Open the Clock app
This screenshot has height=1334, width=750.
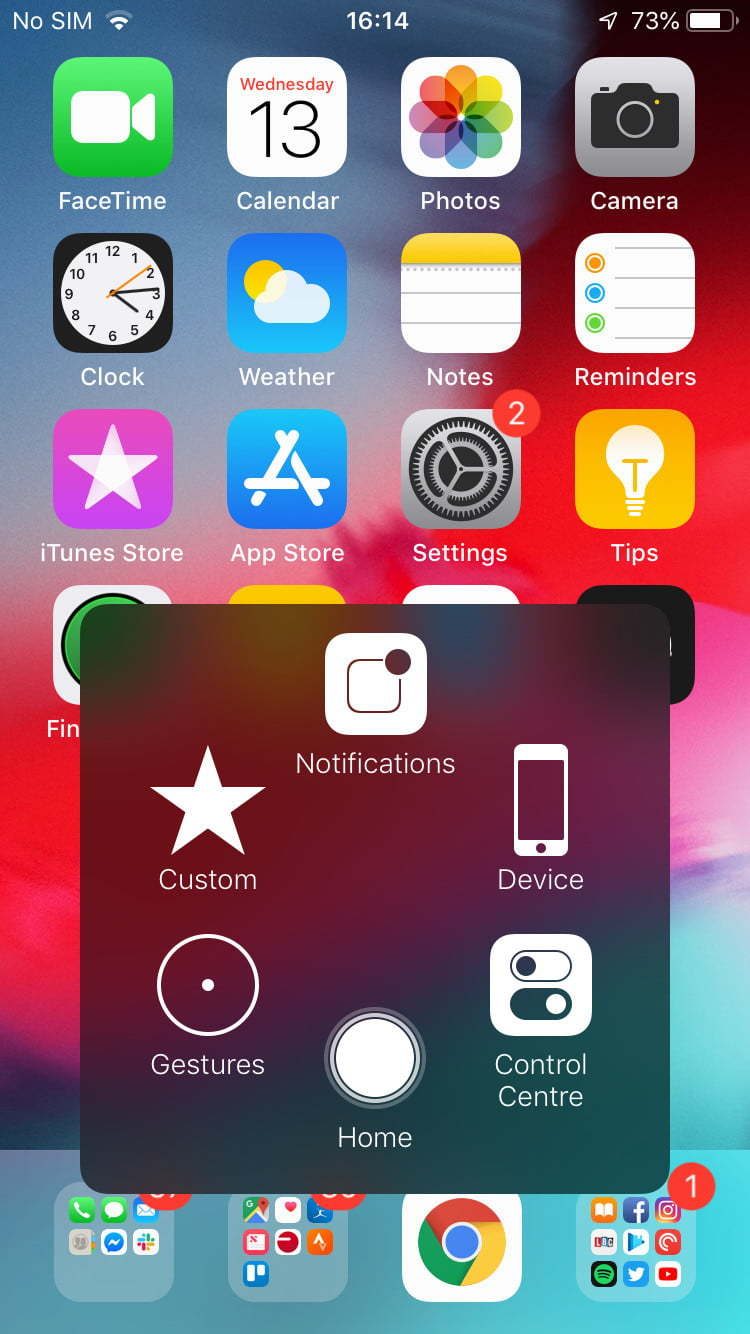click(113, 293)
